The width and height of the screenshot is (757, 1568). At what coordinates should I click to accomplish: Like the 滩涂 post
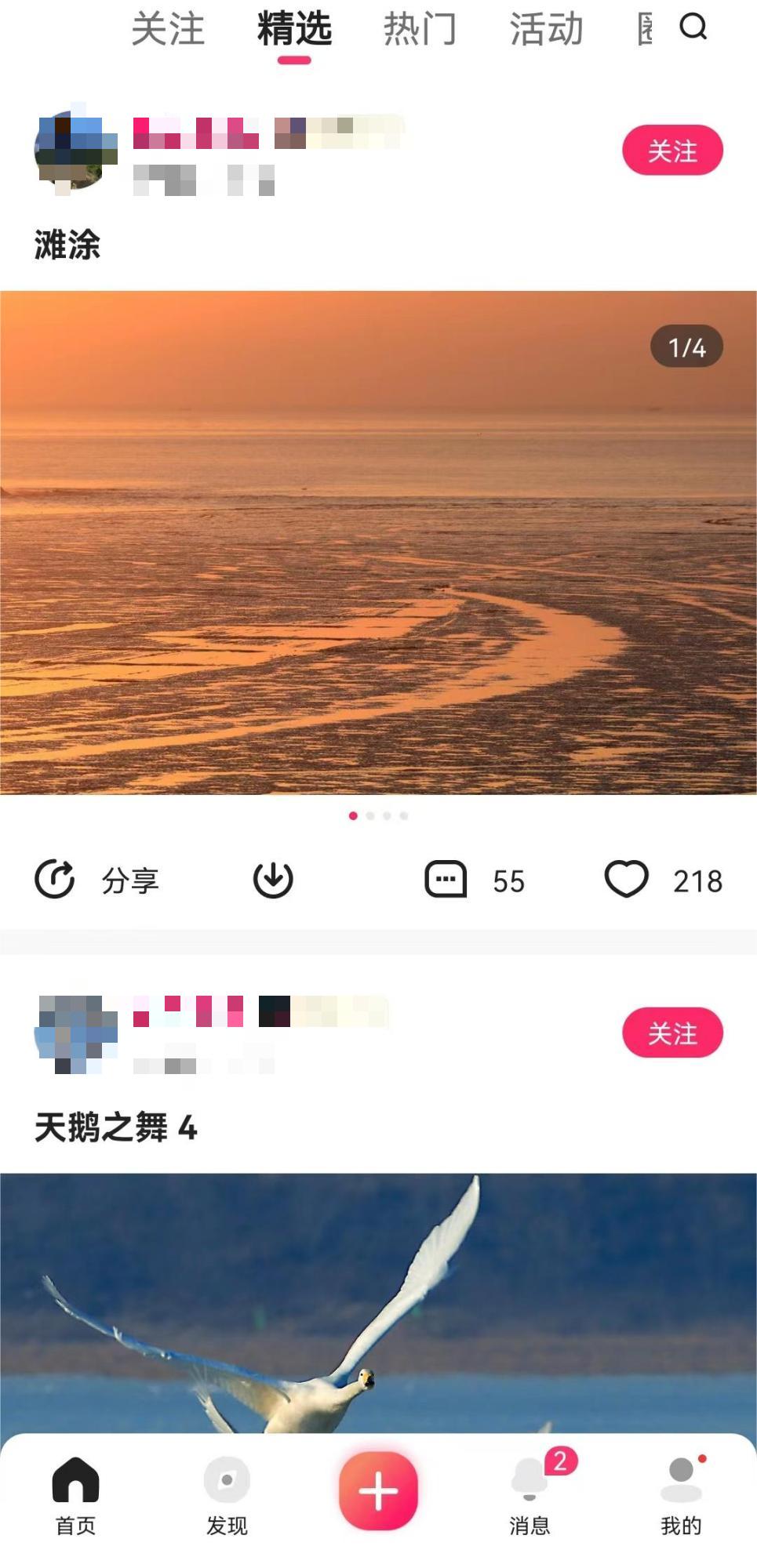tap(626, 880)
